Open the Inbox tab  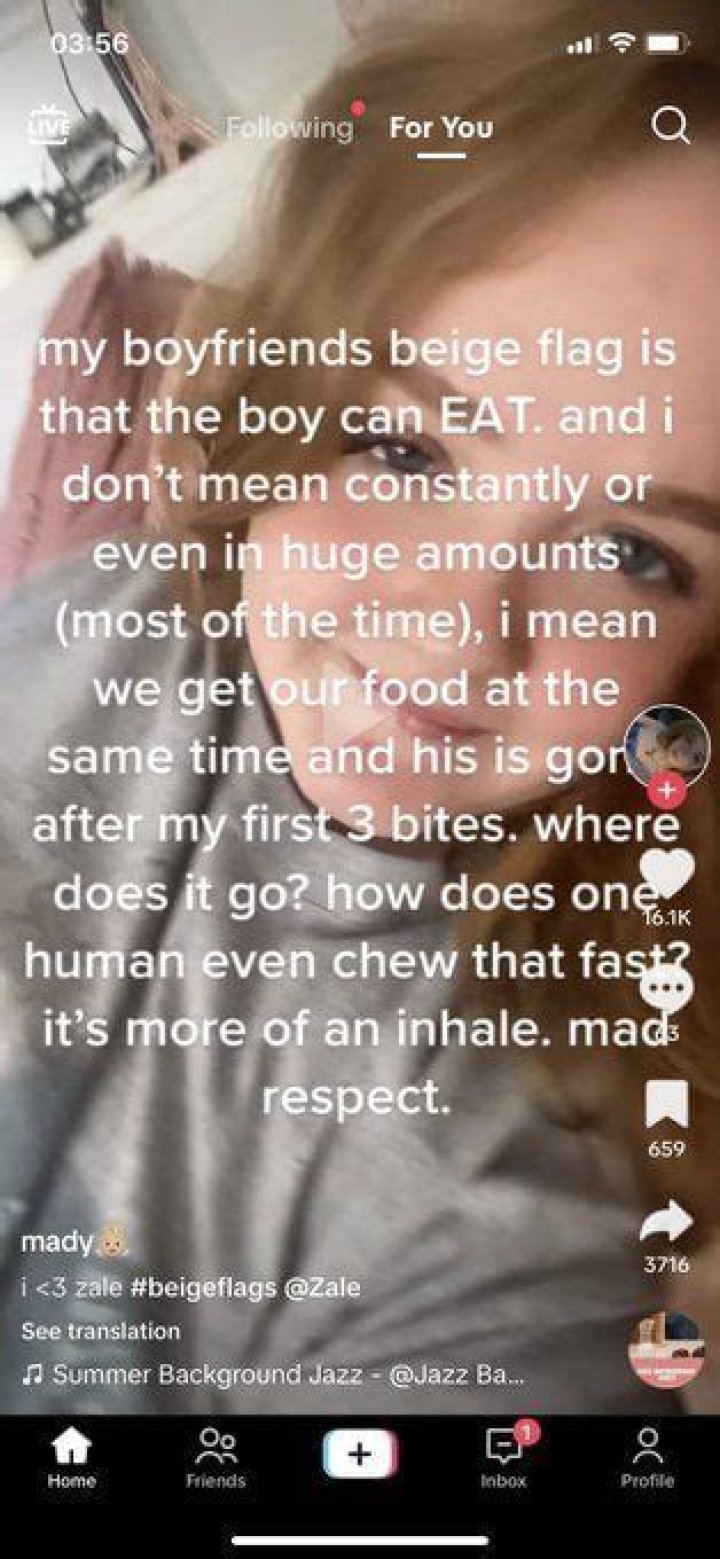click(x=503, y=1457)
